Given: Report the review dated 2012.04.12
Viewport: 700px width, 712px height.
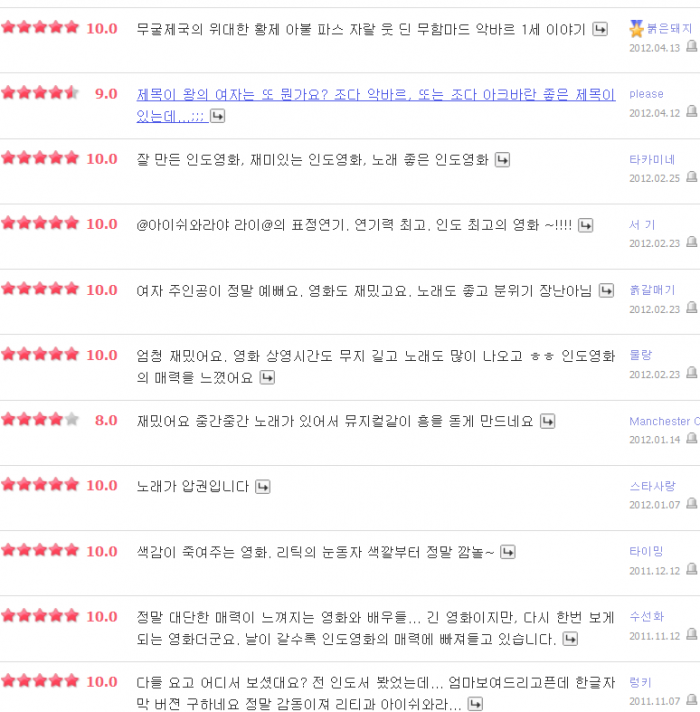Looking at the screenshot, I should [x=691, y=113].
